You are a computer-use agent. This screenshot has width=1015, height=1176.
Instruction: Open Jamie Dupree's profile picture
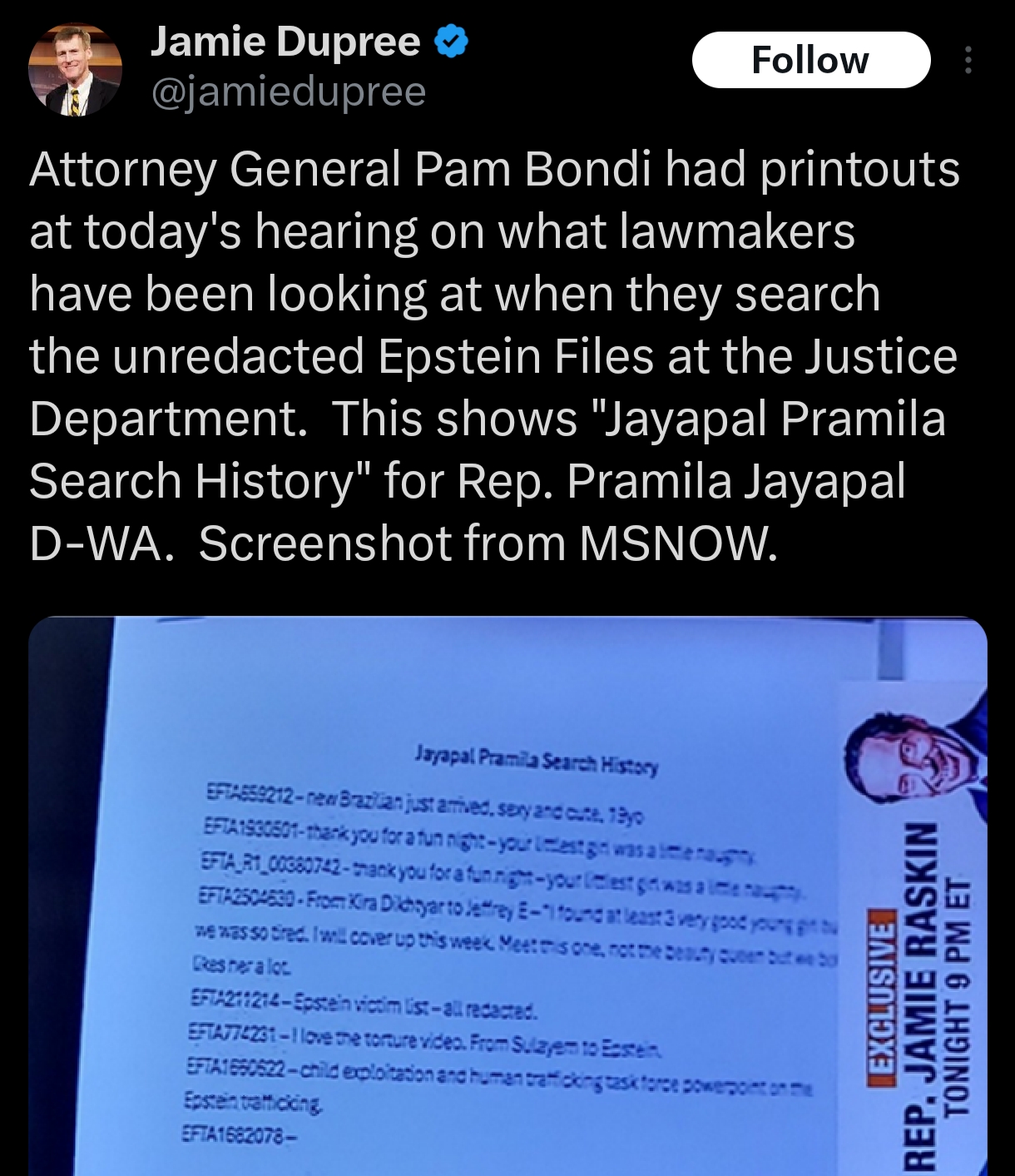point(75,70)
